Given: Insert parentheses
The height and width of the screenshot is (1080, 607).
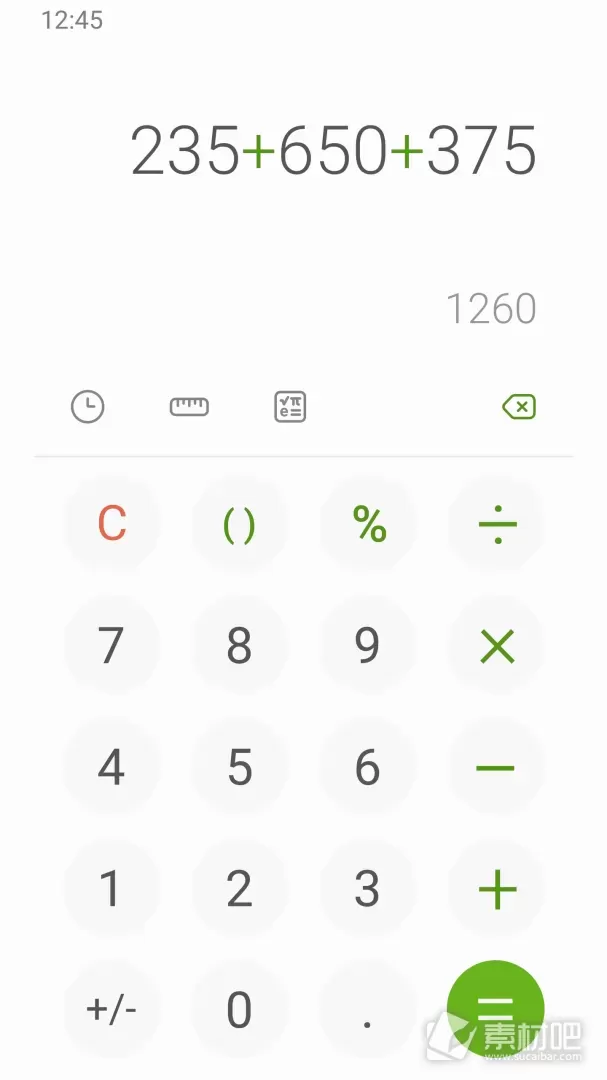Looking at the screenshot, I should (239, 523).
